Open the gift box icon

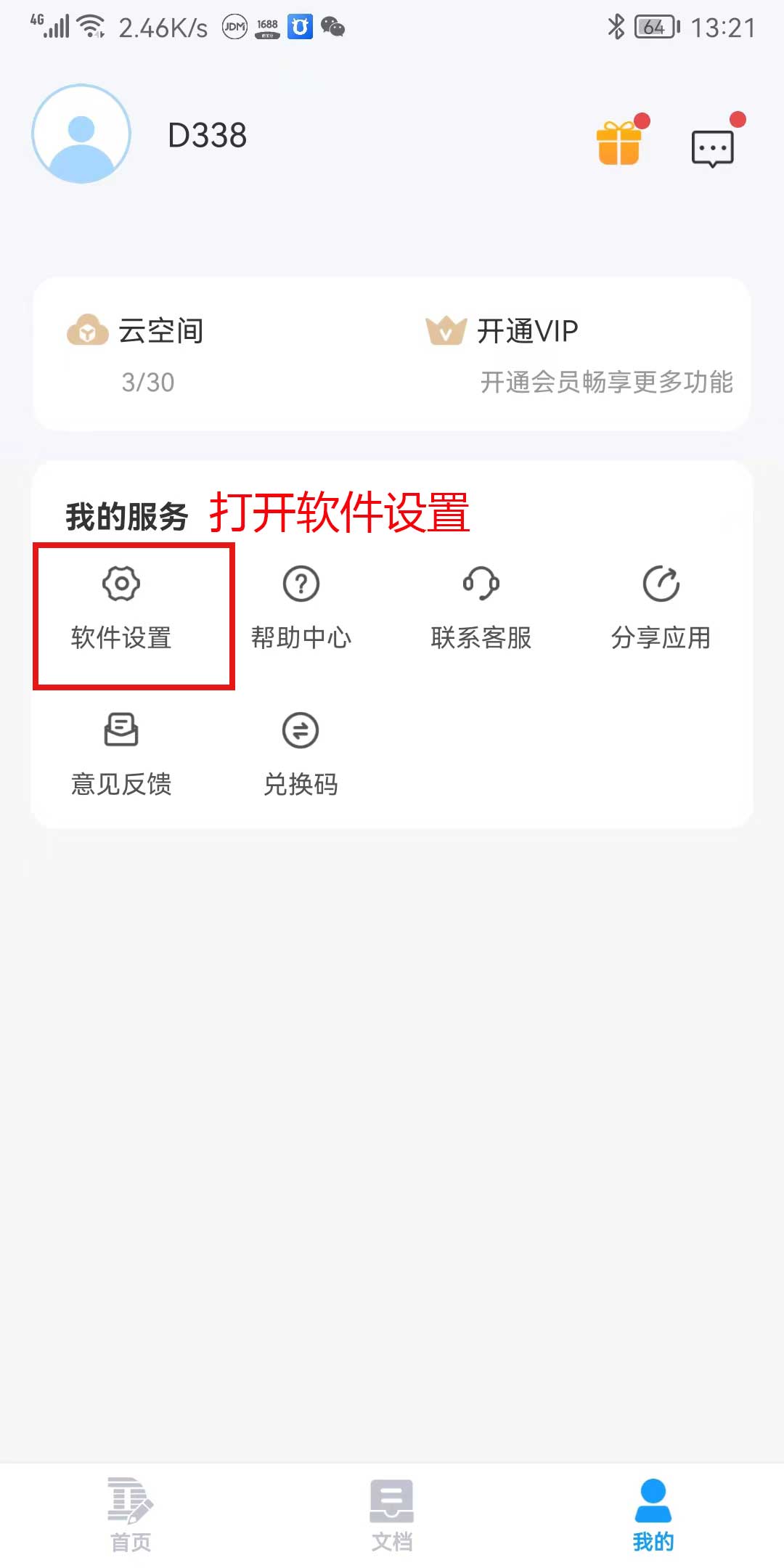[619, 143]
